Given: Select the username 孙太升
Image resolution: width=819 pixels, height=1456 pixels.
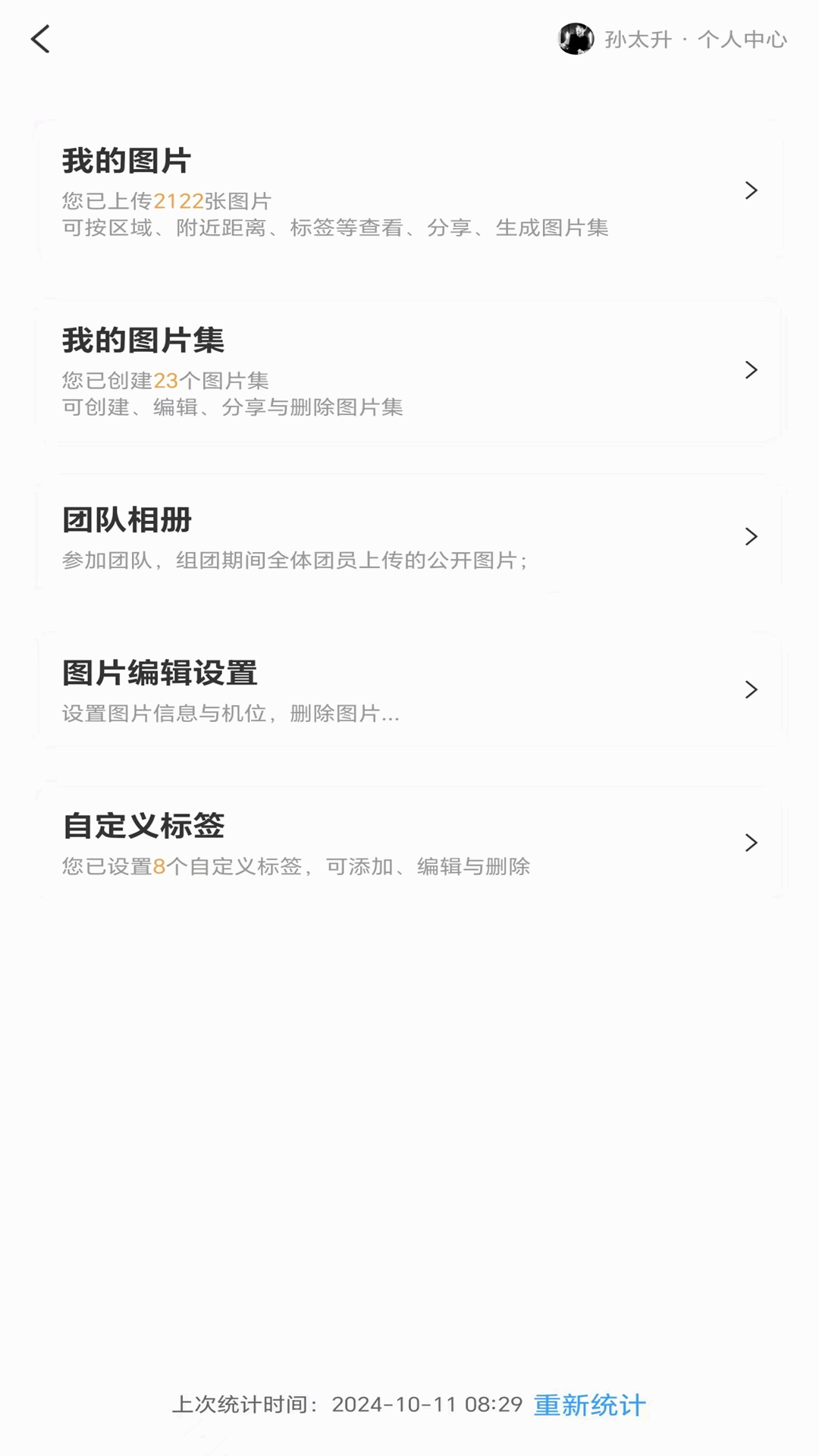Looking at the screenshot, I should pyautogui.click(x=635, y=42).
